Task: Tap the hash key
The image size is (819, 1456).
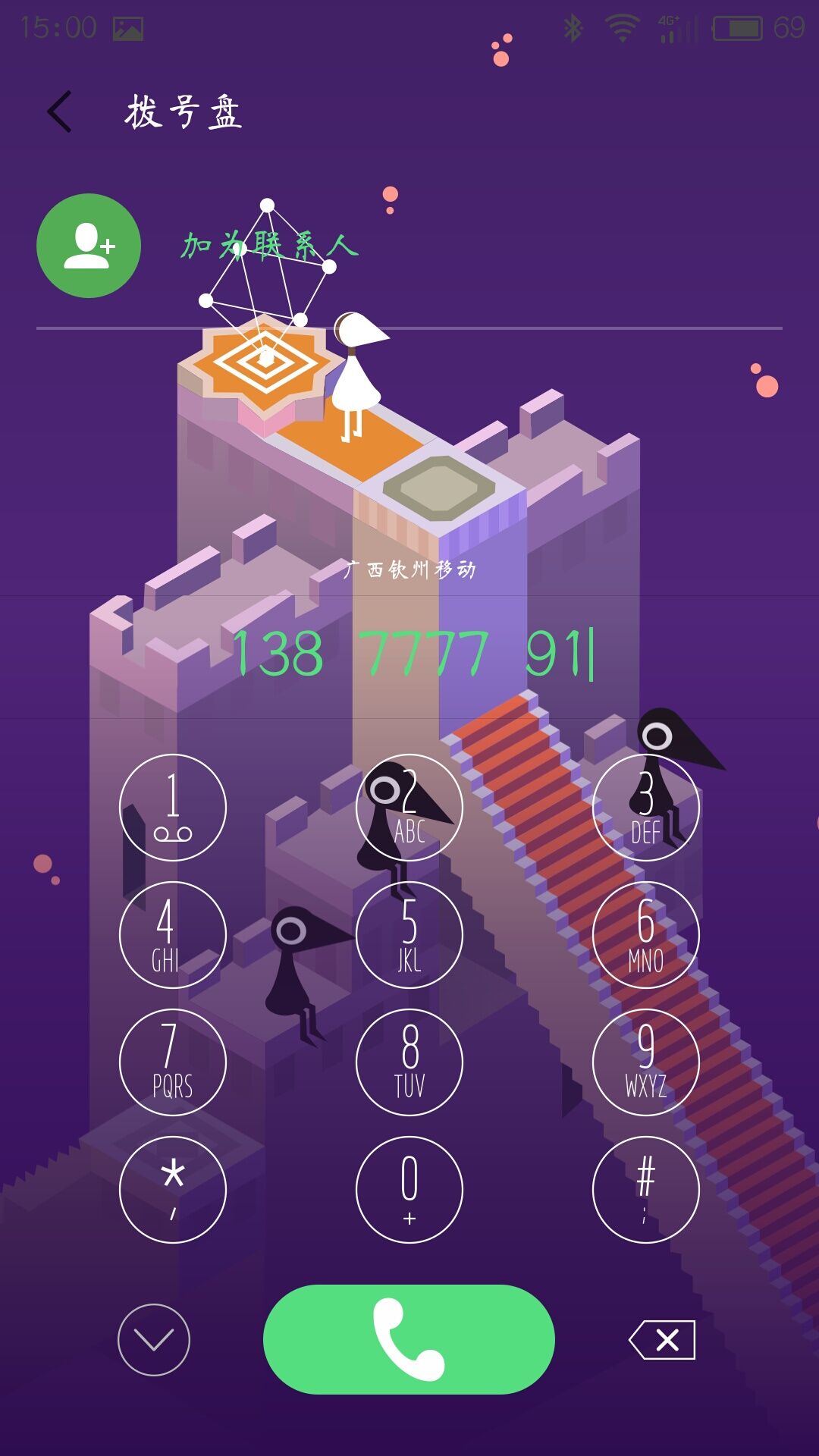Action: coord(646,1190)
